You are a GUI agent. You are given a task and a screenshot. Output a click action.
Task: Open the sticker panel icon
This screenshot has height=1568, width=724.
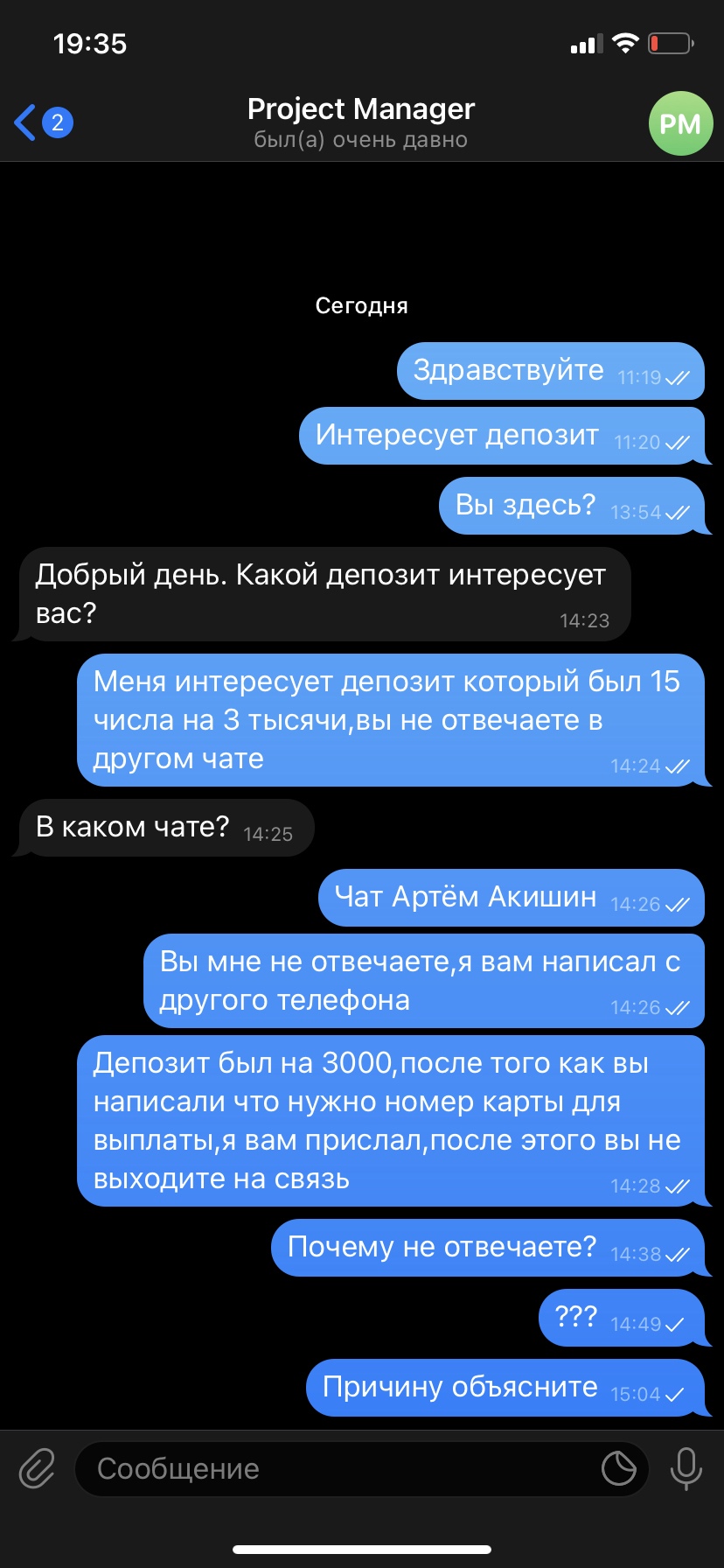point(619,1468)
